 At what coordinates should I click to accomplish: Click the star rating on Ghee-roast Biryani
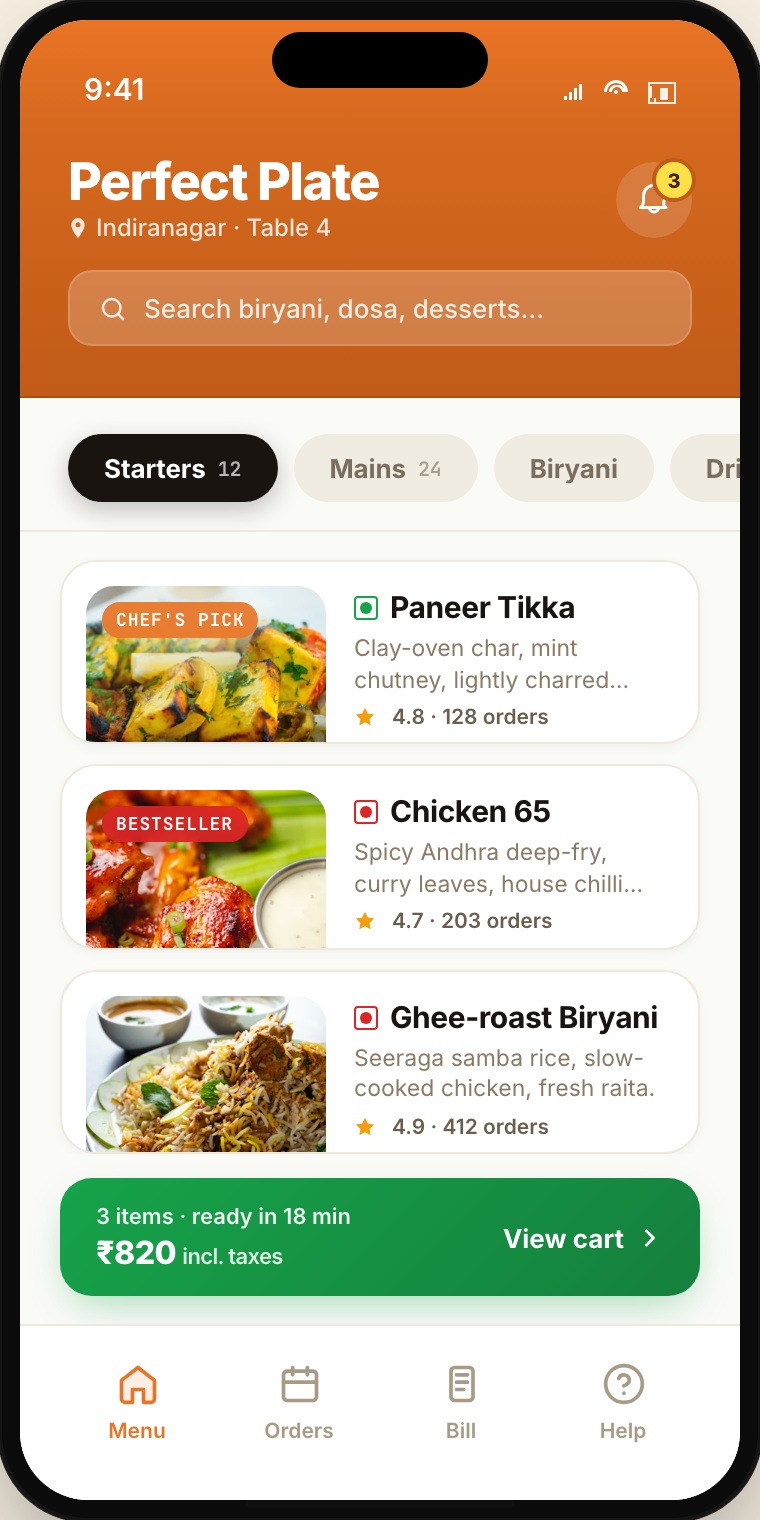tap(365, 1126)
